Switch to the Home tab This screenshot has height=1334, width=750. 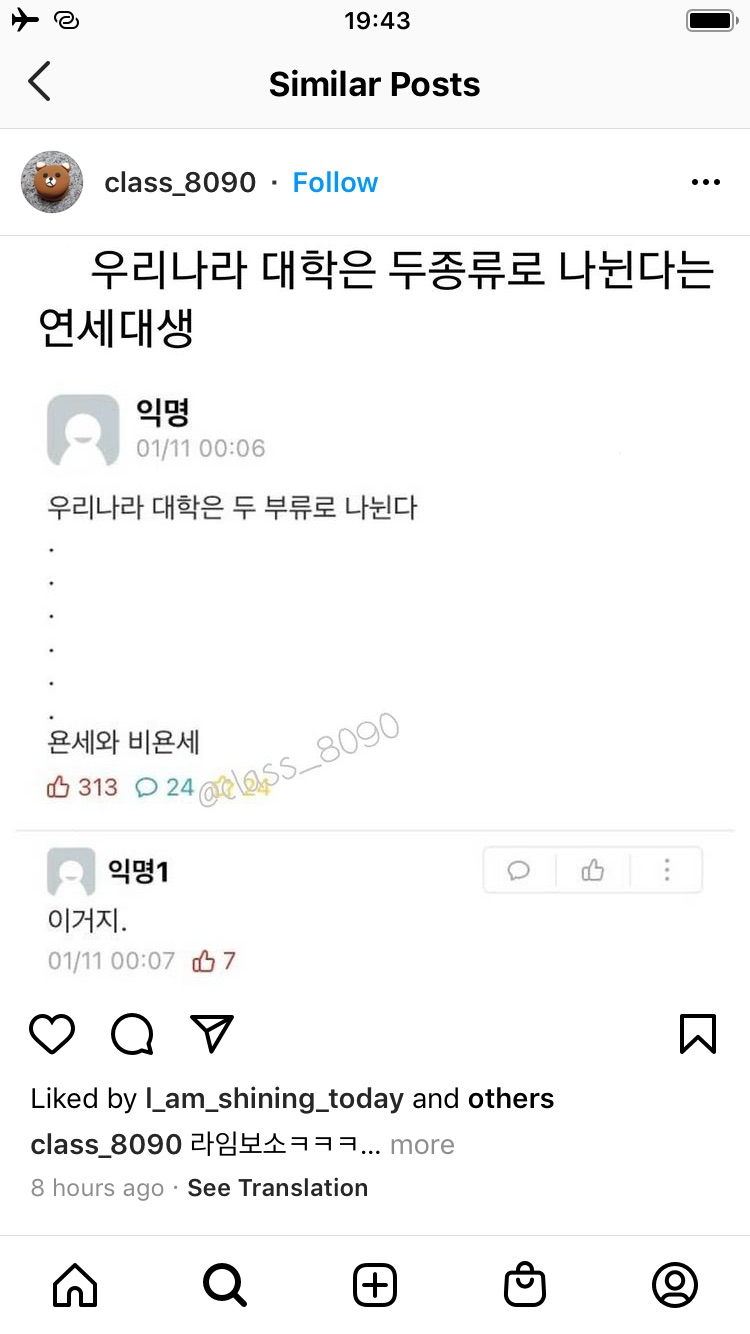[75, 1285]
